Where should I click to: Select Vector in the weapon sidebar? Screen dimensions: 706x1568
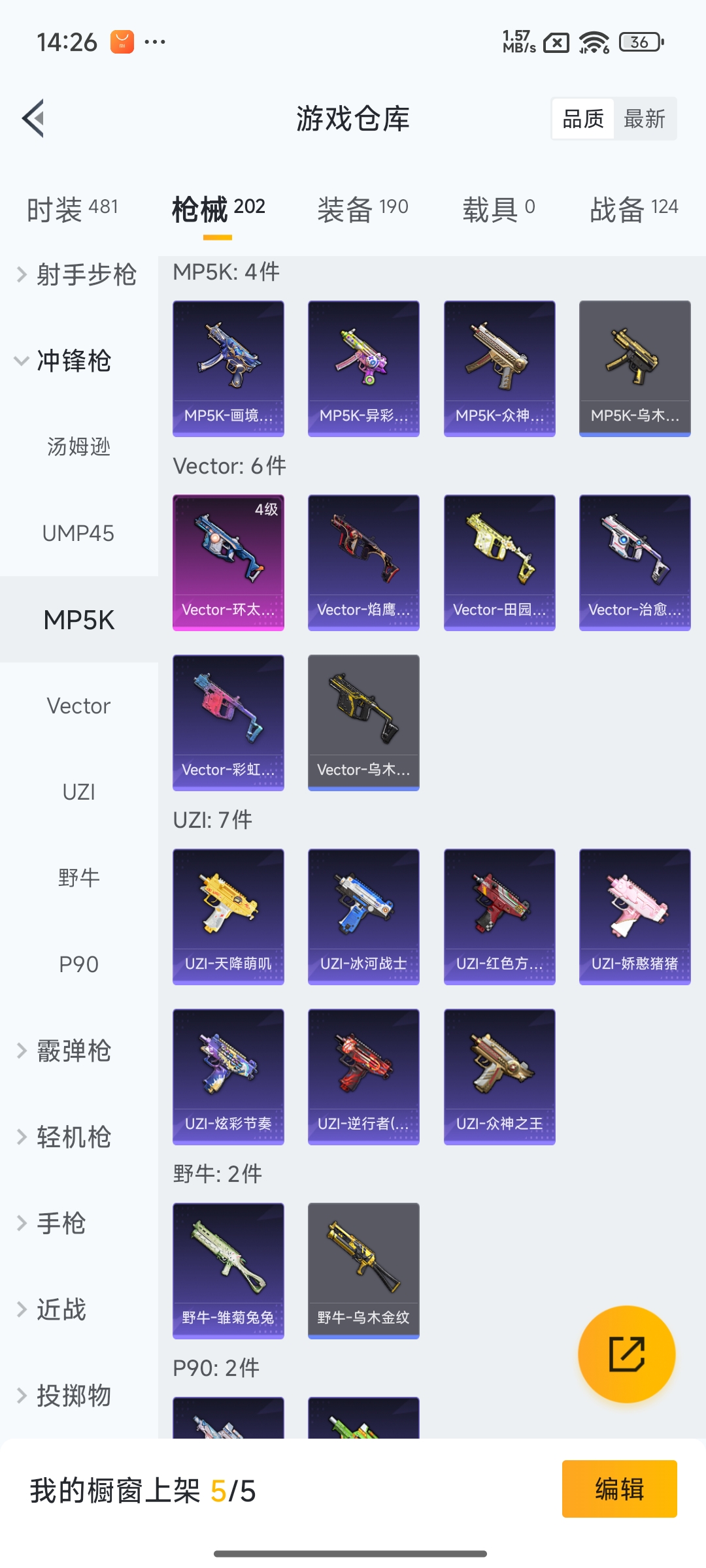point(78,706)
